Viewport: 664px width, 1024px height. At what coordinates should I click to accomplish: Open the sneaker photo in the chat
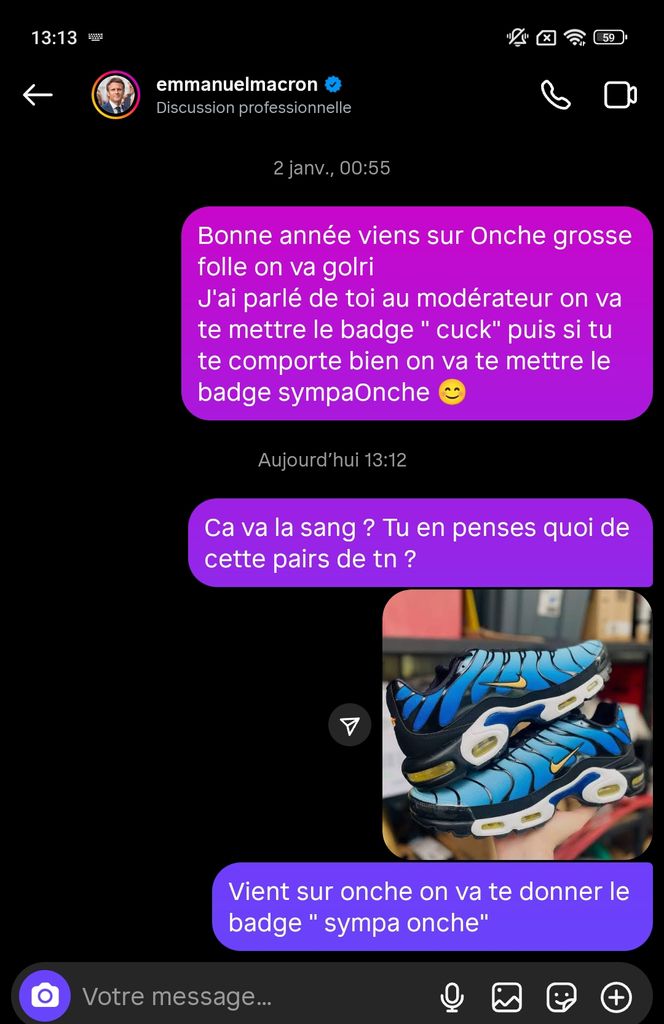[x=517, y=724]
